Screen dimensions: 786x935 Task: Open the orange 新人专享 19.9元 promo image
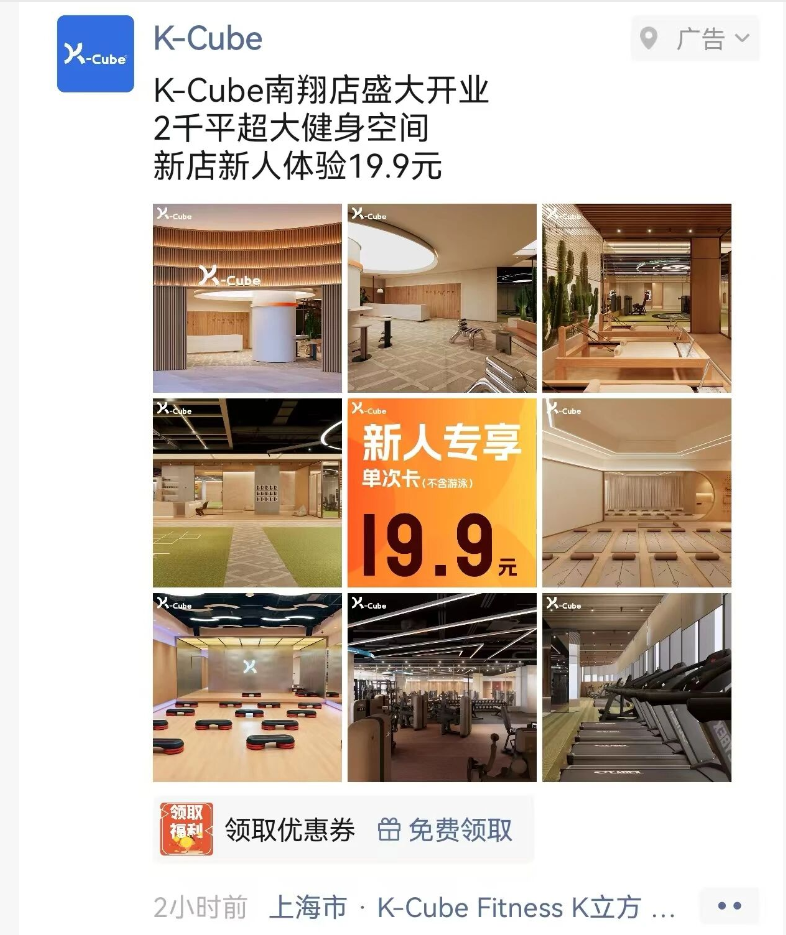443,492
